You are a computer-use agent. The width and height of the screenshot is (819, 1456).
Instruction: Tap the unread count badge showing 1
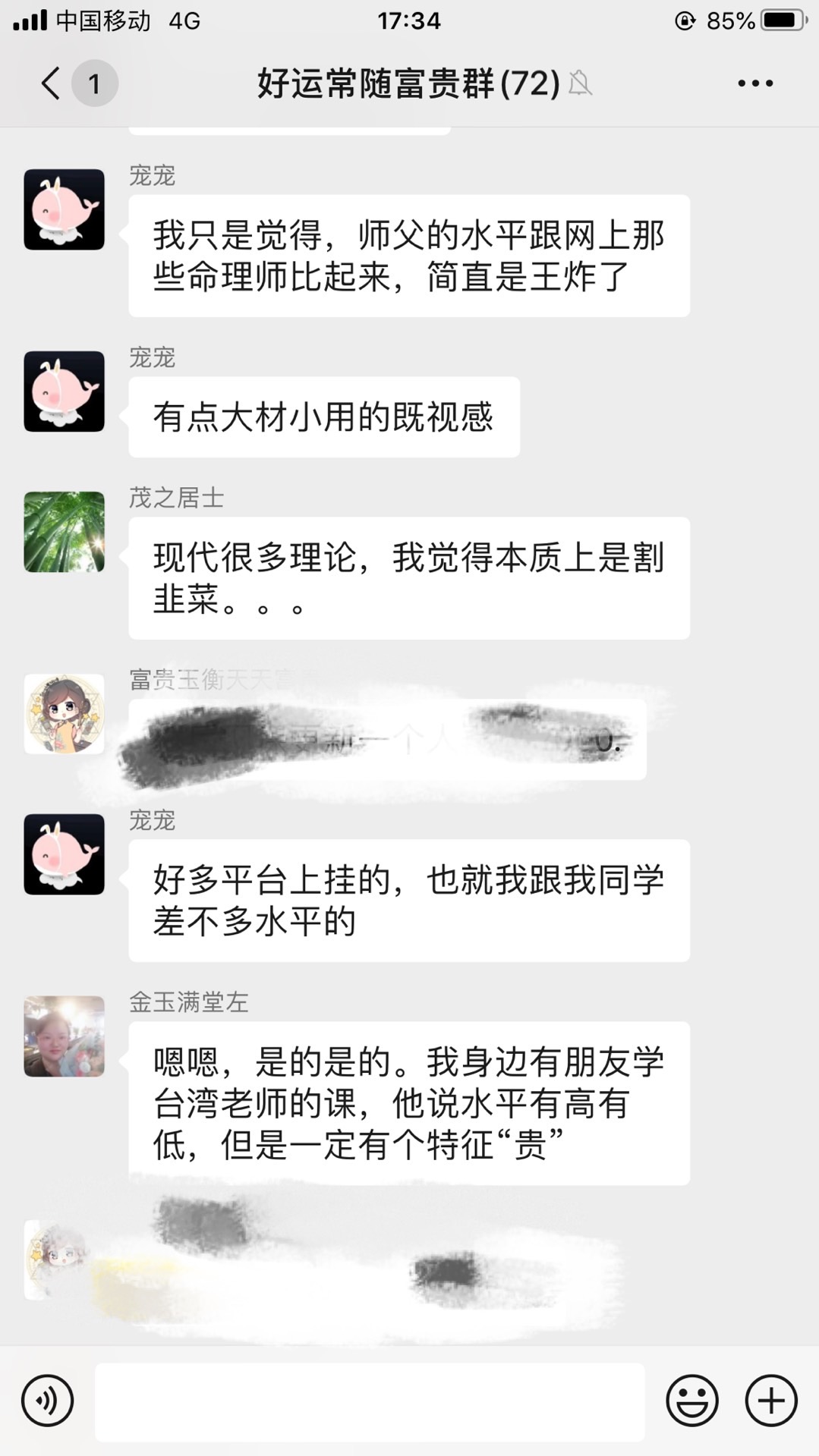[94, 83]
